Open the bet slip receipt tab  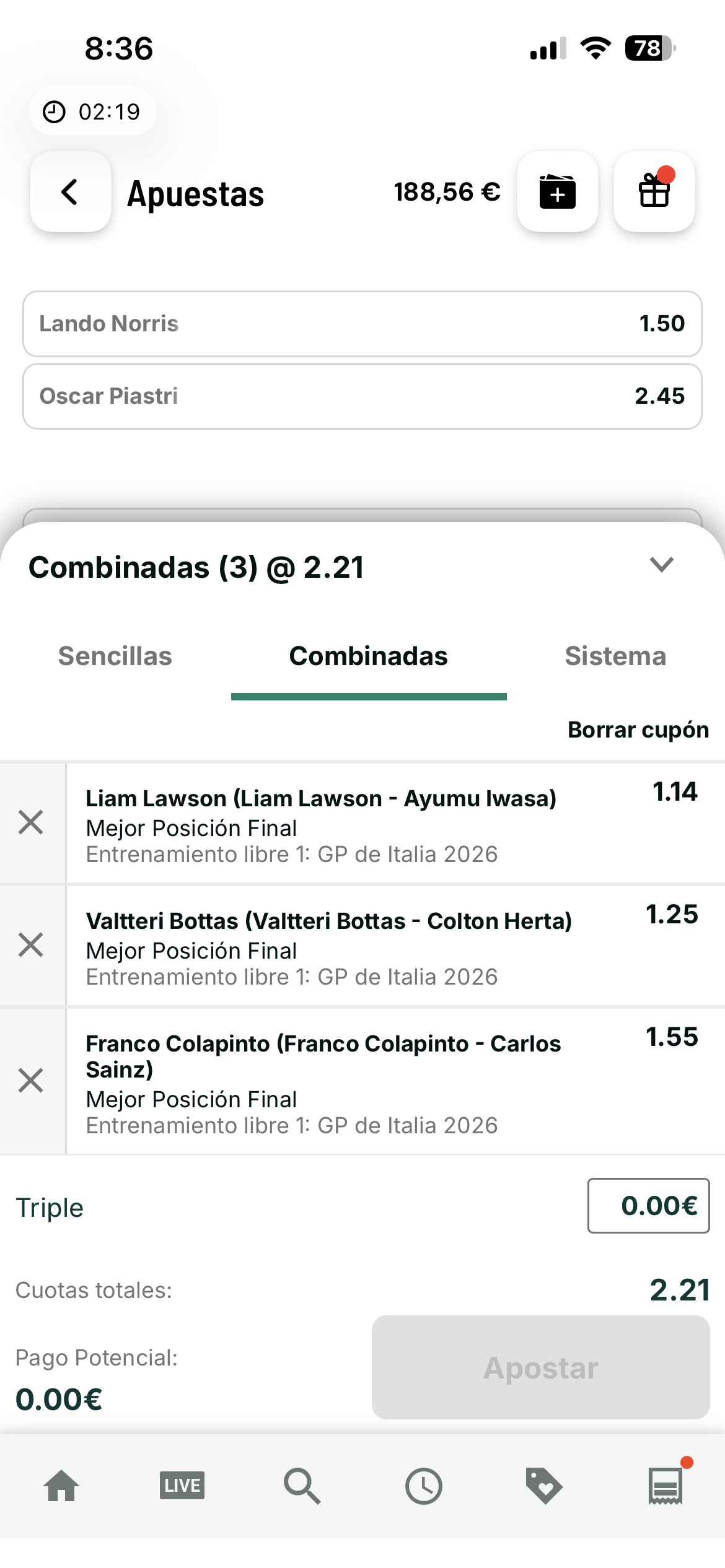(x=666, y=1486)
